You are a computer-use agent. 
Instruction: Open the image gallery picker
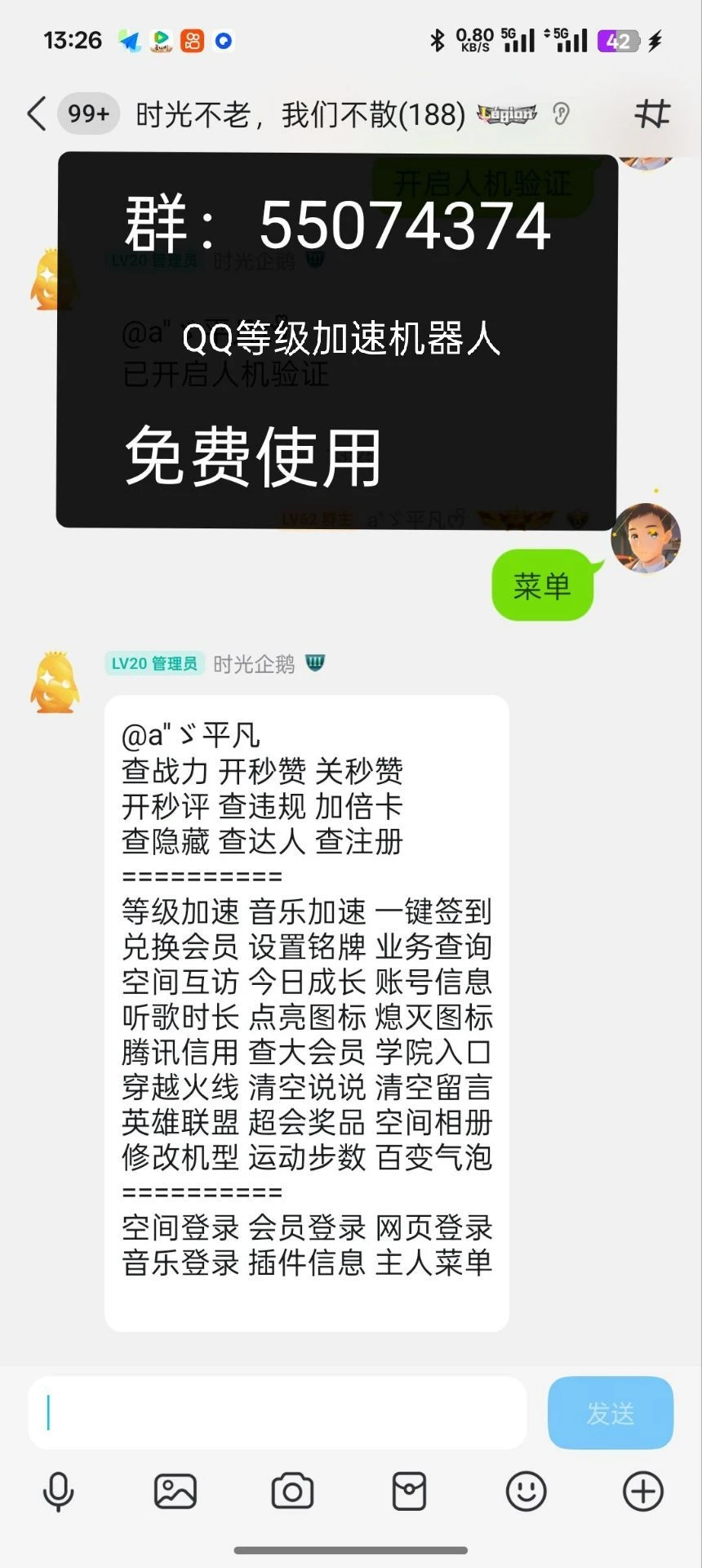pyautogui.click(x=175, y=1492)
